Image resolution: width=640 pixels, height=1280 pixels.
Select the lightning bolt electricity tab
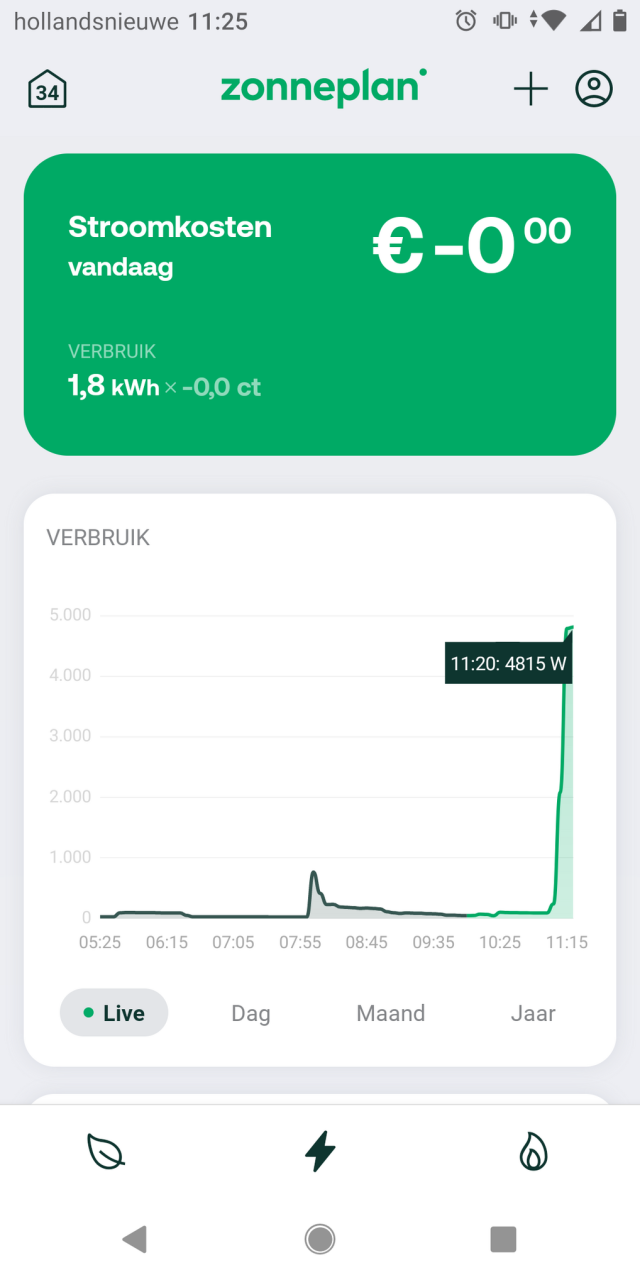[320, 1152]
